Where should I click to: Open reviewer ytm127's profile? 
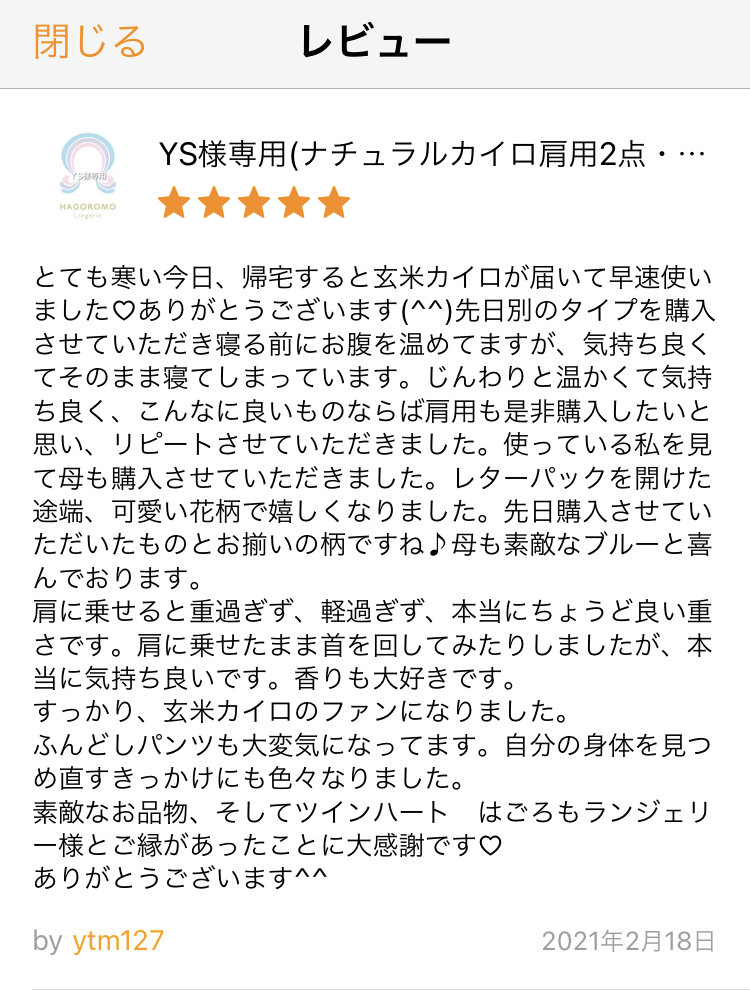(118, 941)
